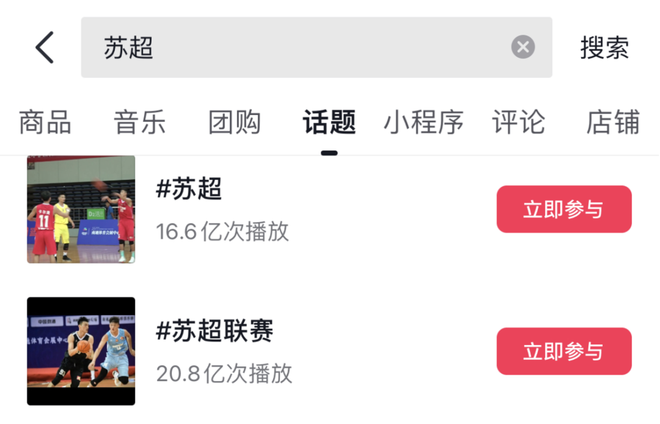Select the 话题 tab

click(329, 123)
